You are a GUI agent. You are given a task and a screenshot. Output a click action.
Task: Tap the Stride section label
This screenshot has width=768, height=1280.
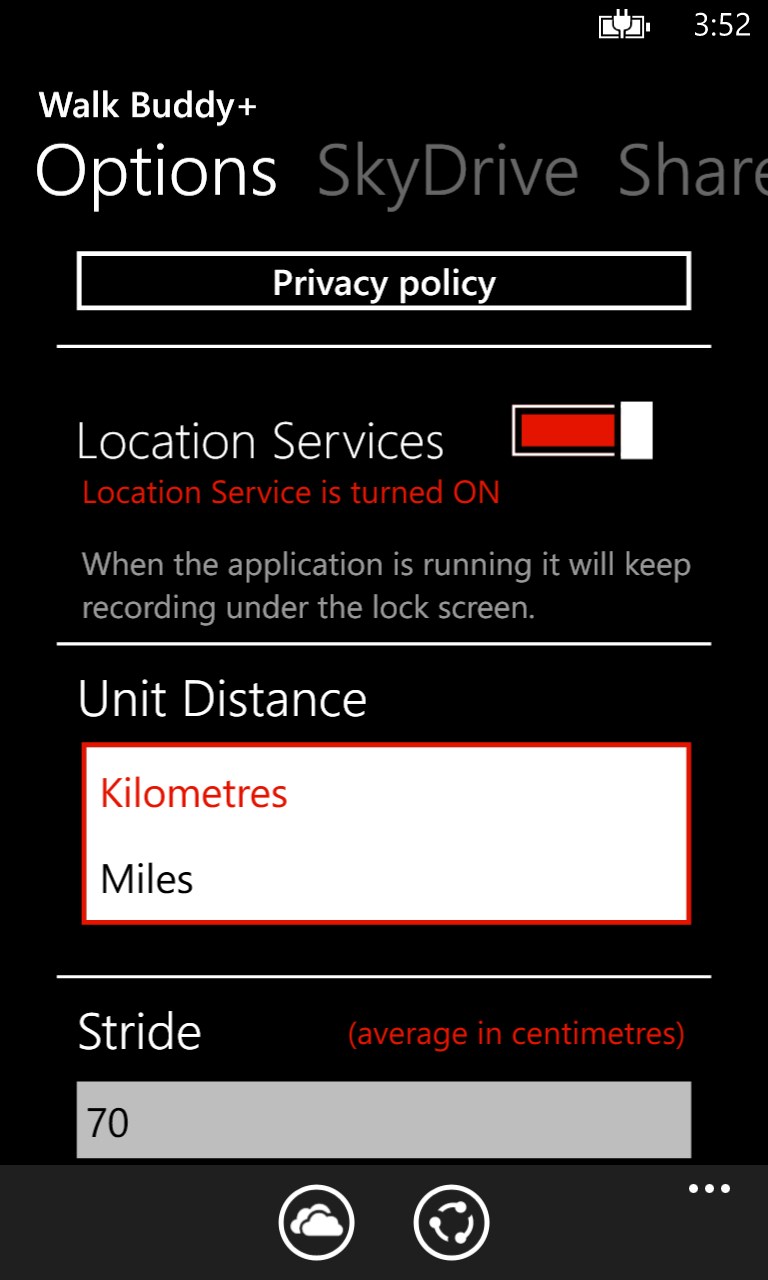pyautogui.click(x=139, y=1032)
